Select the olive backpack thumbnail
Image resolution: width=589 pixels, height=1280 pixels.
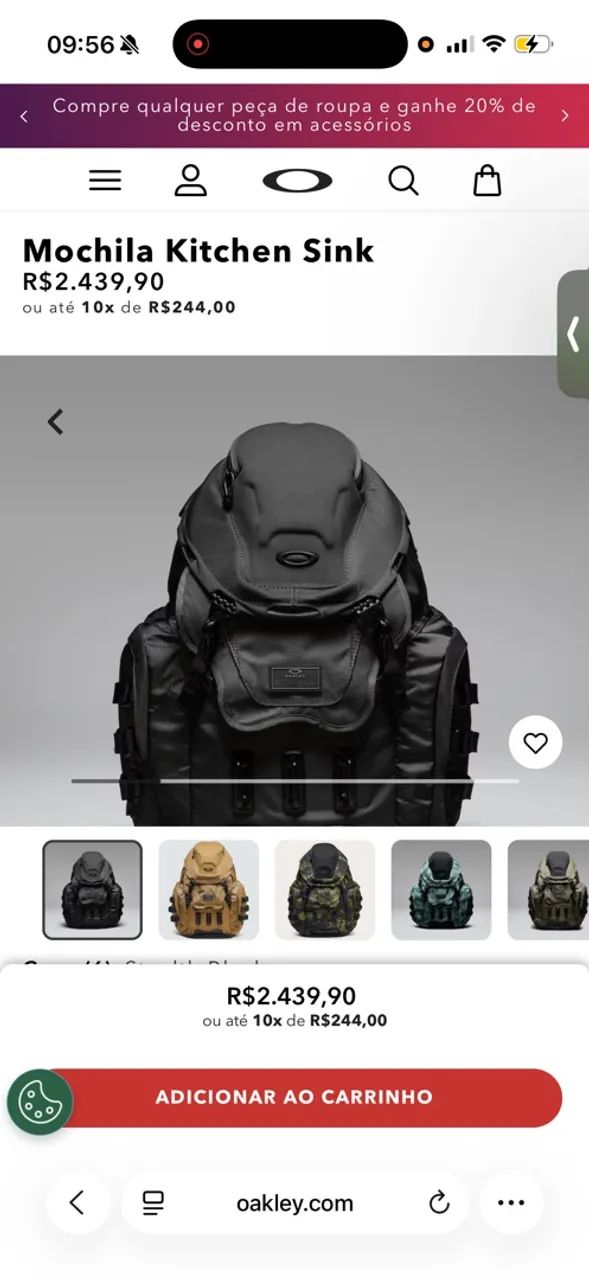(x=548, y=890)
